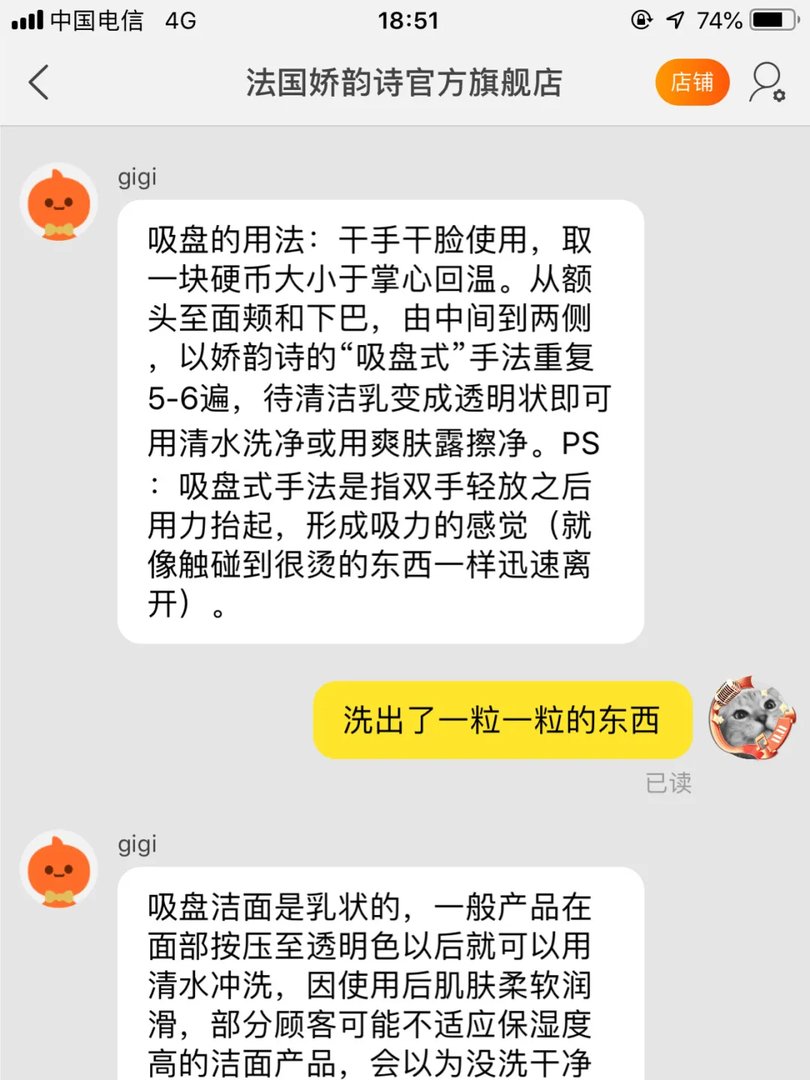Open the store via 店铺 button
The image size is (810, 1080).
pyautogui.click(x=692, y=84)
